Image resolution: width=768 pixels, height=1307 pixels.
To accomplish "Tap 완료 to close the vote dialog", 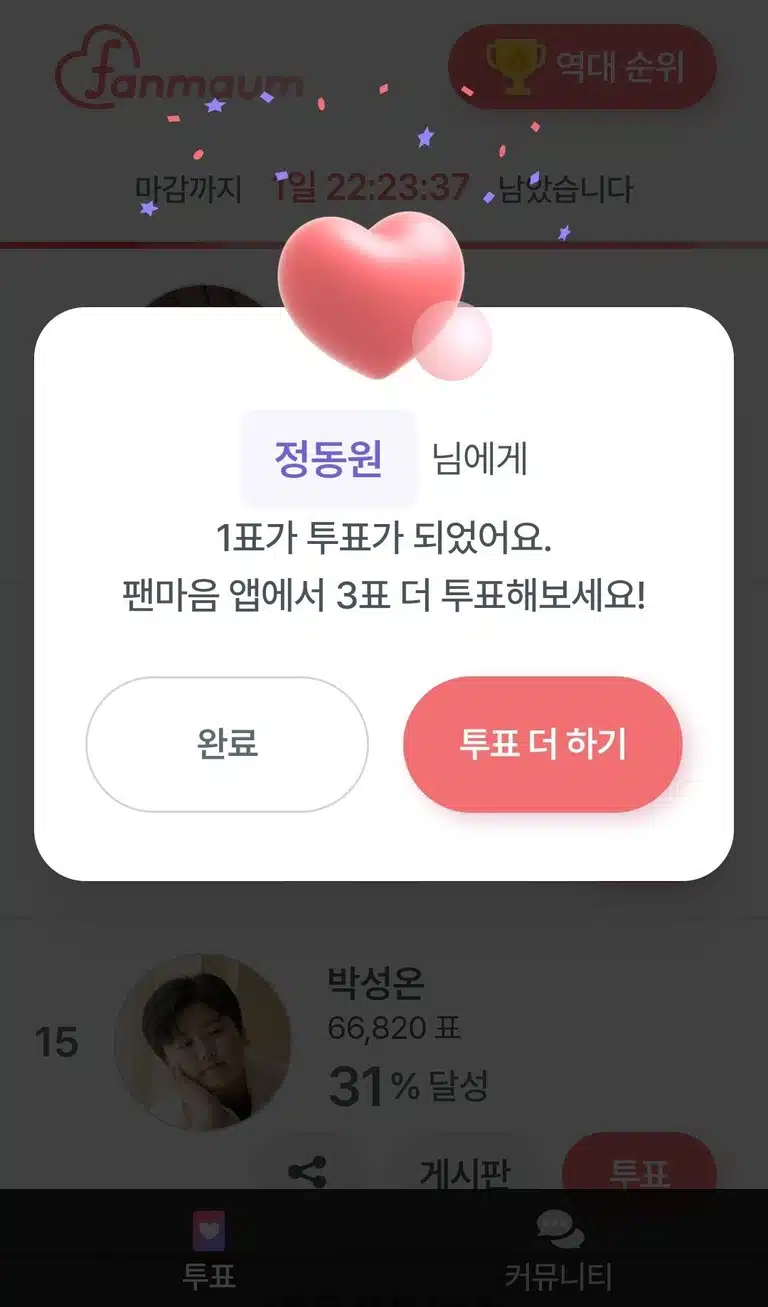I will (x=227, y=744).
